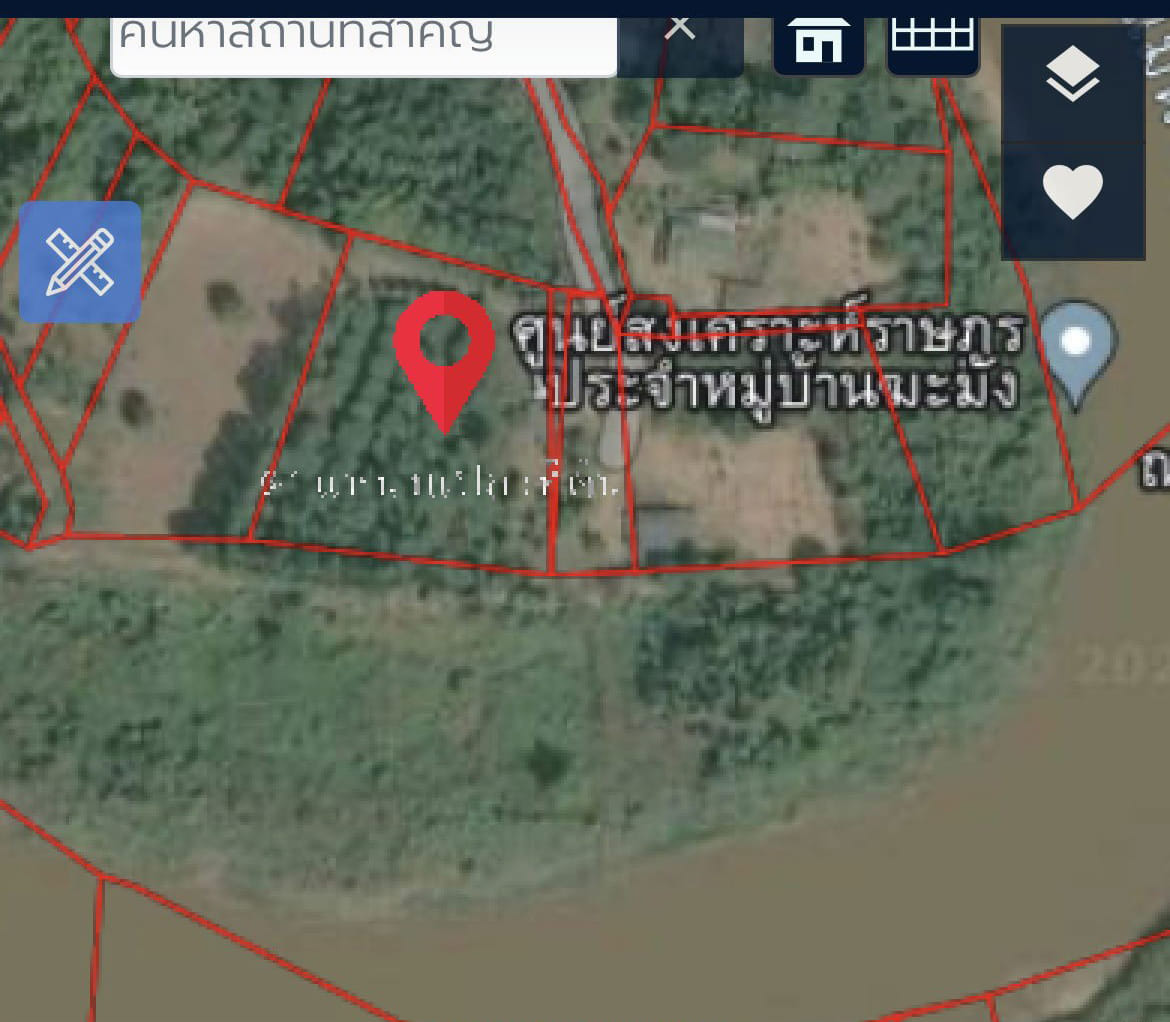The width and height of the screenshot is (1170, 1022).
Task: Open the land office building icon
Action: pyautogui.click(x=819, y=42)
